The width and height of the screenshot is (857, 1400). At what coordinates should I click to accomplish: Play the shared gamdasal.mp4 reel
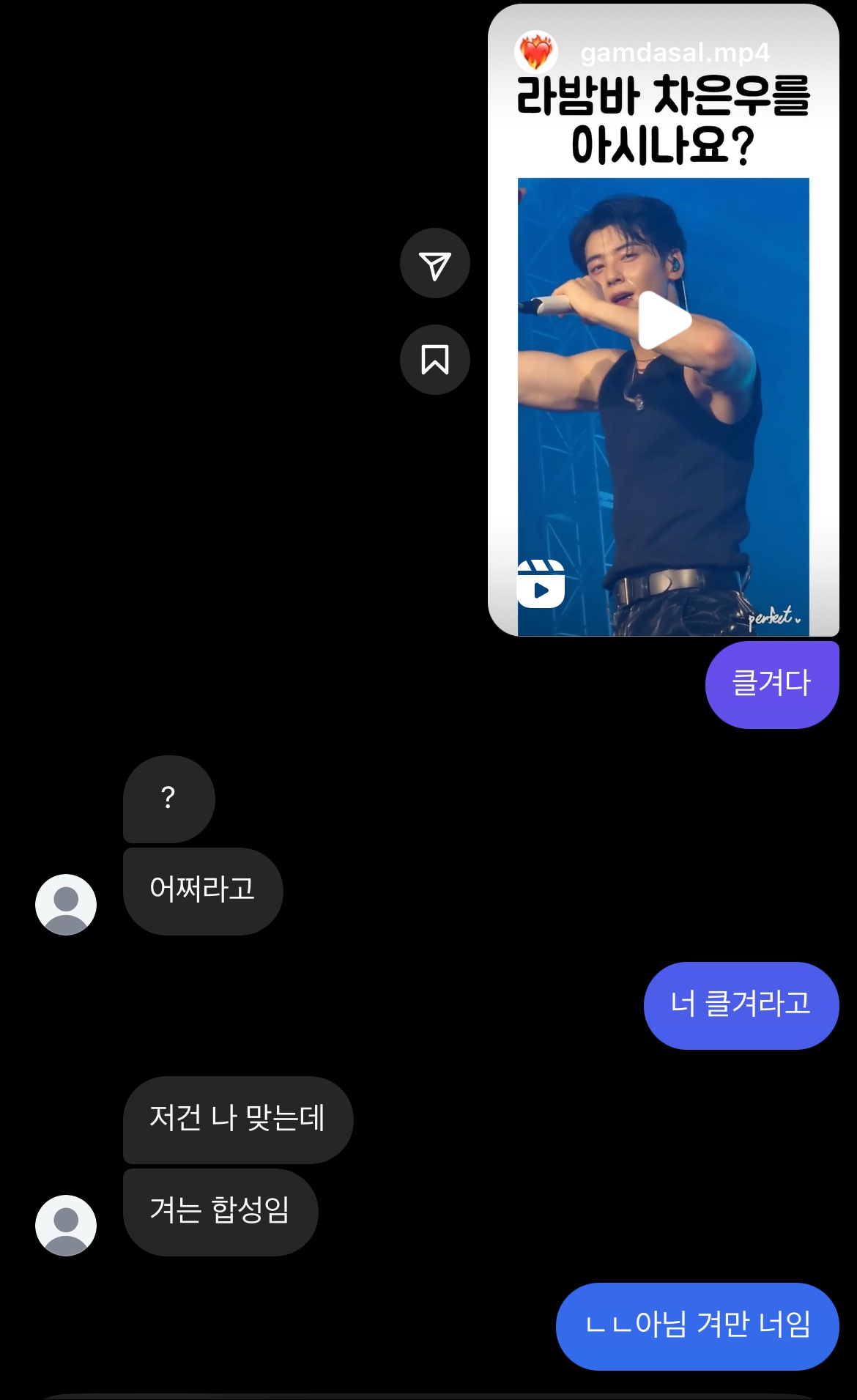[x=664, y=321]
